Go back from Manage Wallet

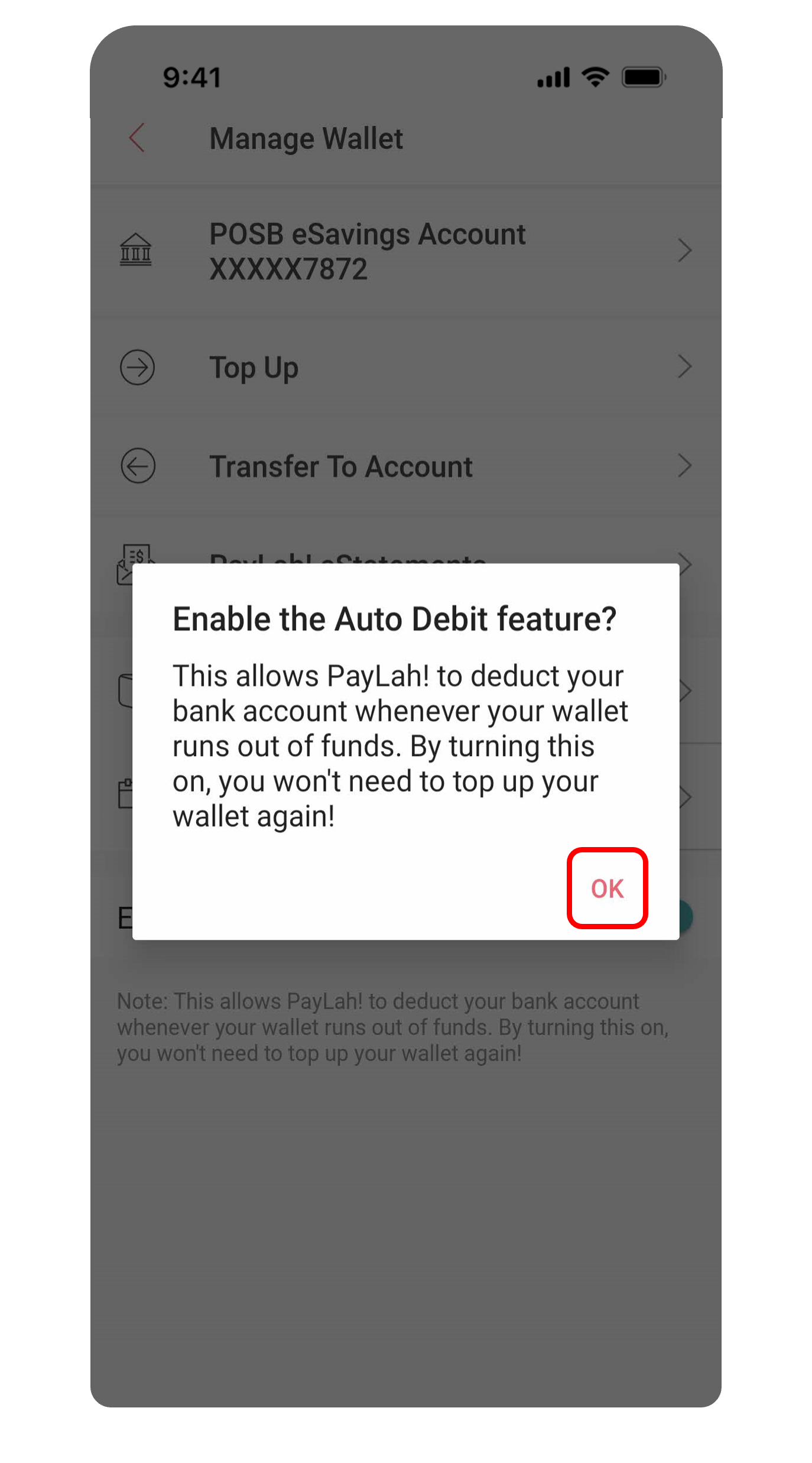(x=137, y=138)
